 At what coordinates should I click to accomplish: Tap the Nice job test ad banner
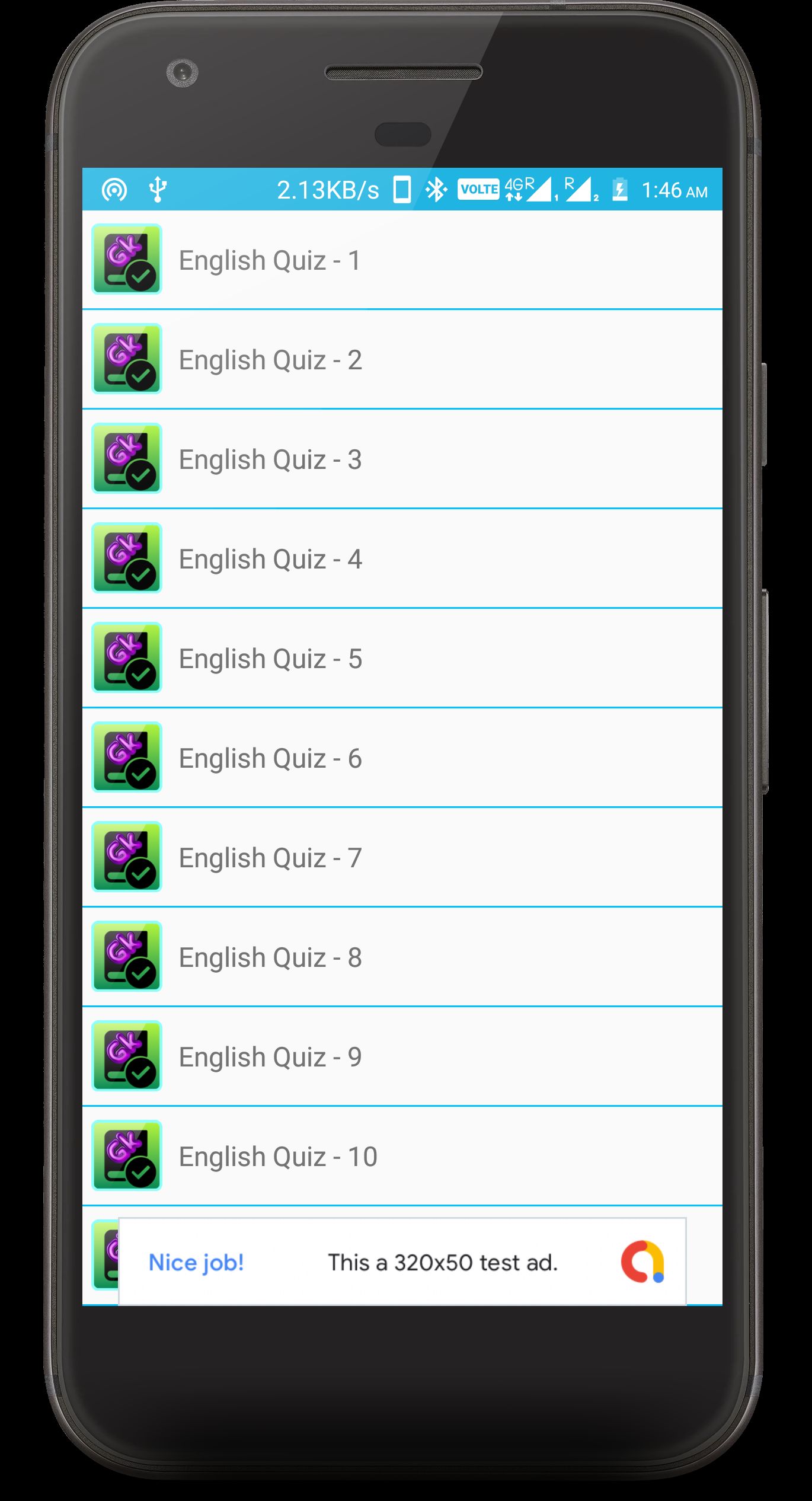coord(402,1262)
